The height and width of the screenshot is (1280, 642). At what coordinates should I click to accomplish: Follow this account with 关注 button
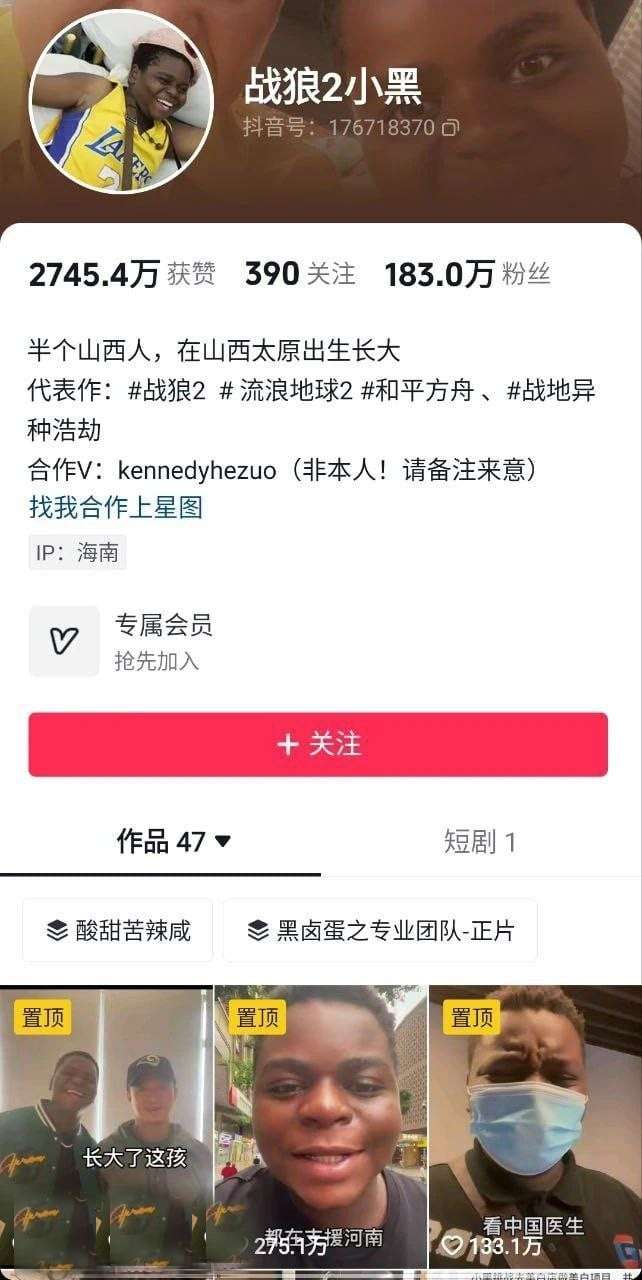pyautogui.click(x=318, y=744)
